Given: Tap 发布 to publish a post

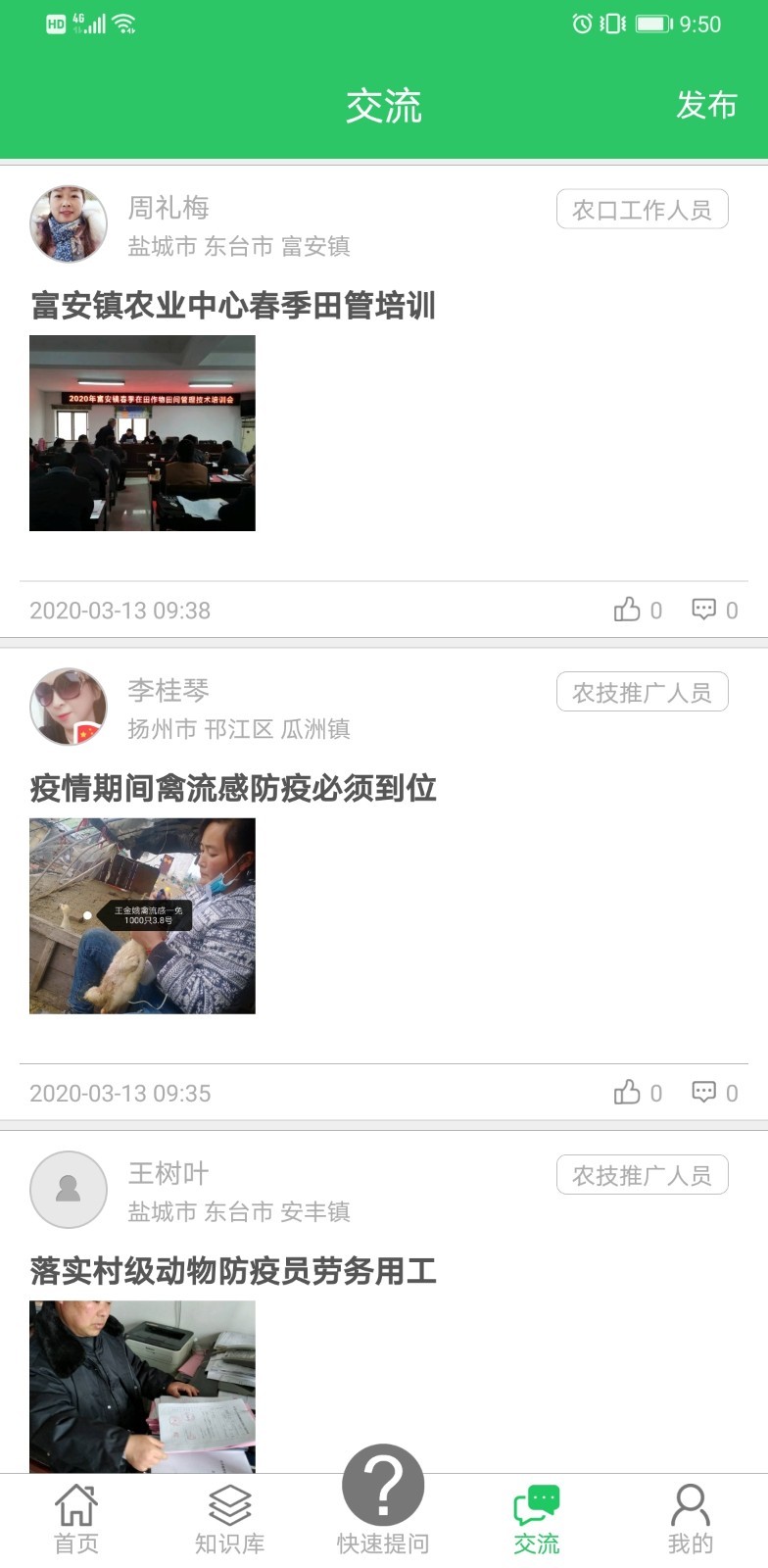Looking at the screenshot, I should [705, 105].
